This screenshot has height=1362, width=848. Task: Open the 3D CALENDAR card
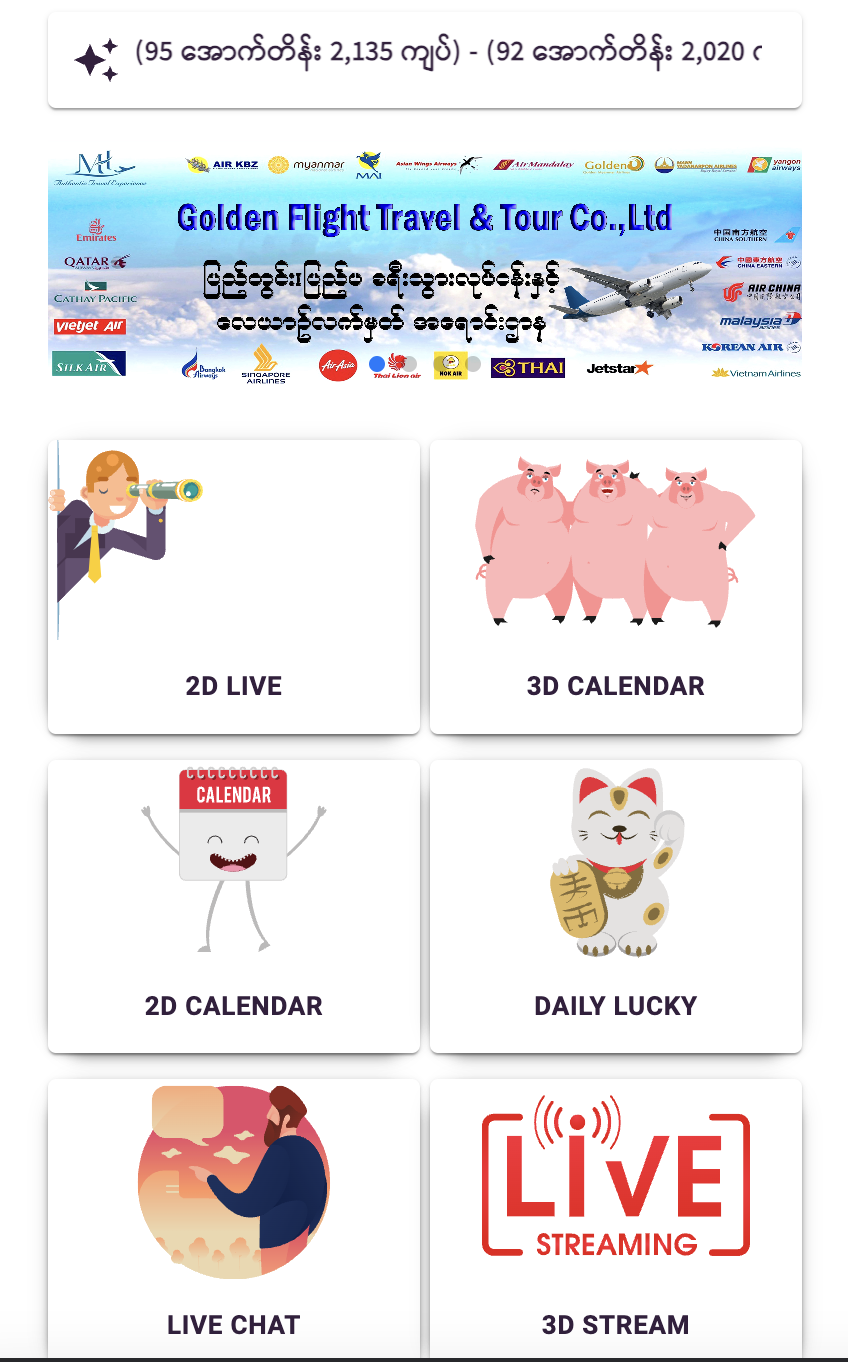tap(615, 587)
